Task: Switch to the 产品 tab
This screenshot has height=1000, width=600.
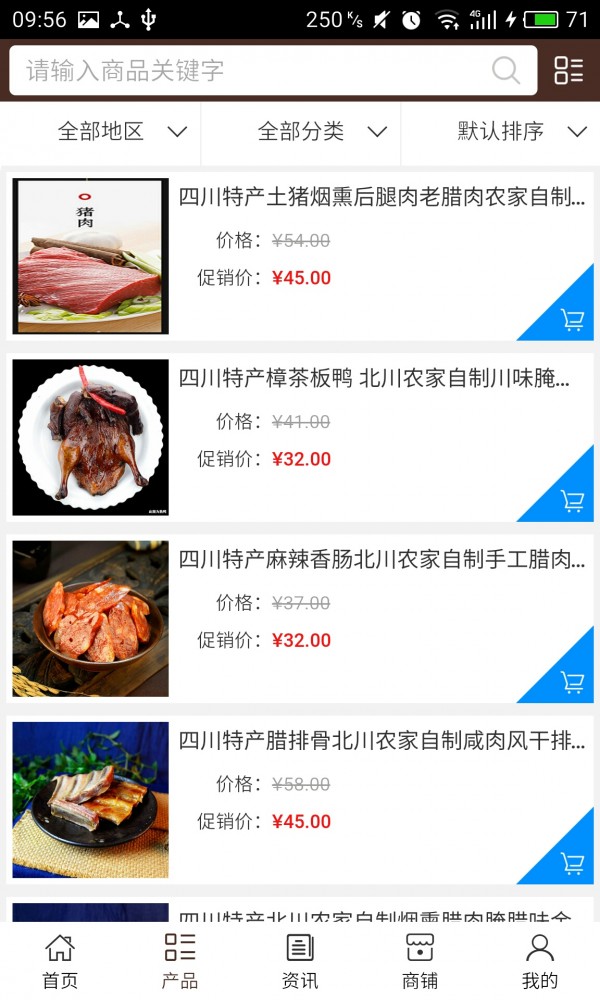Action: (x=180, y=960)
